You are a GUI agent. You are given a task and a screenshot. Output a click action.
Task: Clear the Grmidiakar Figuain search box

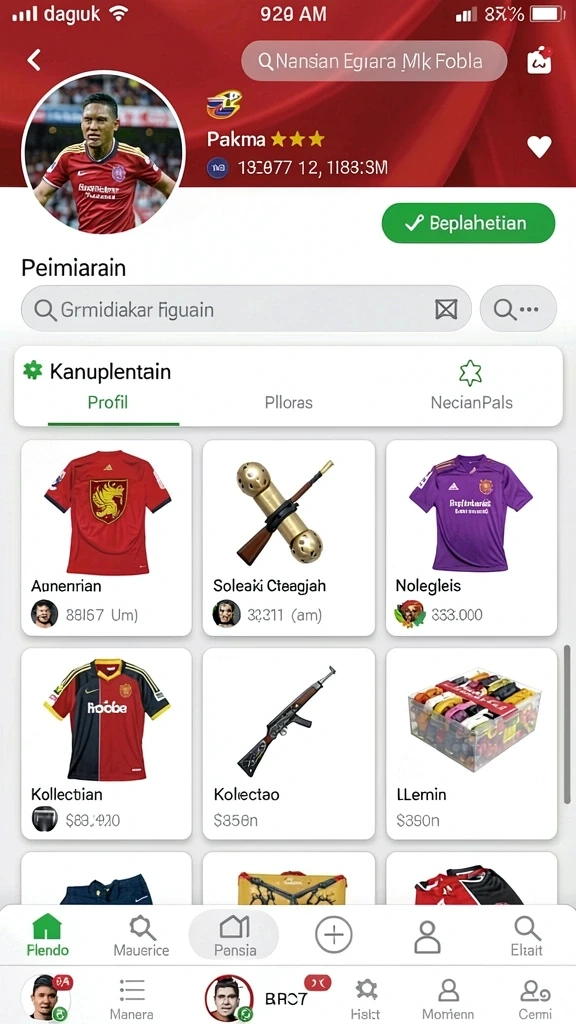pyautogui.click(x=446, y=309)
